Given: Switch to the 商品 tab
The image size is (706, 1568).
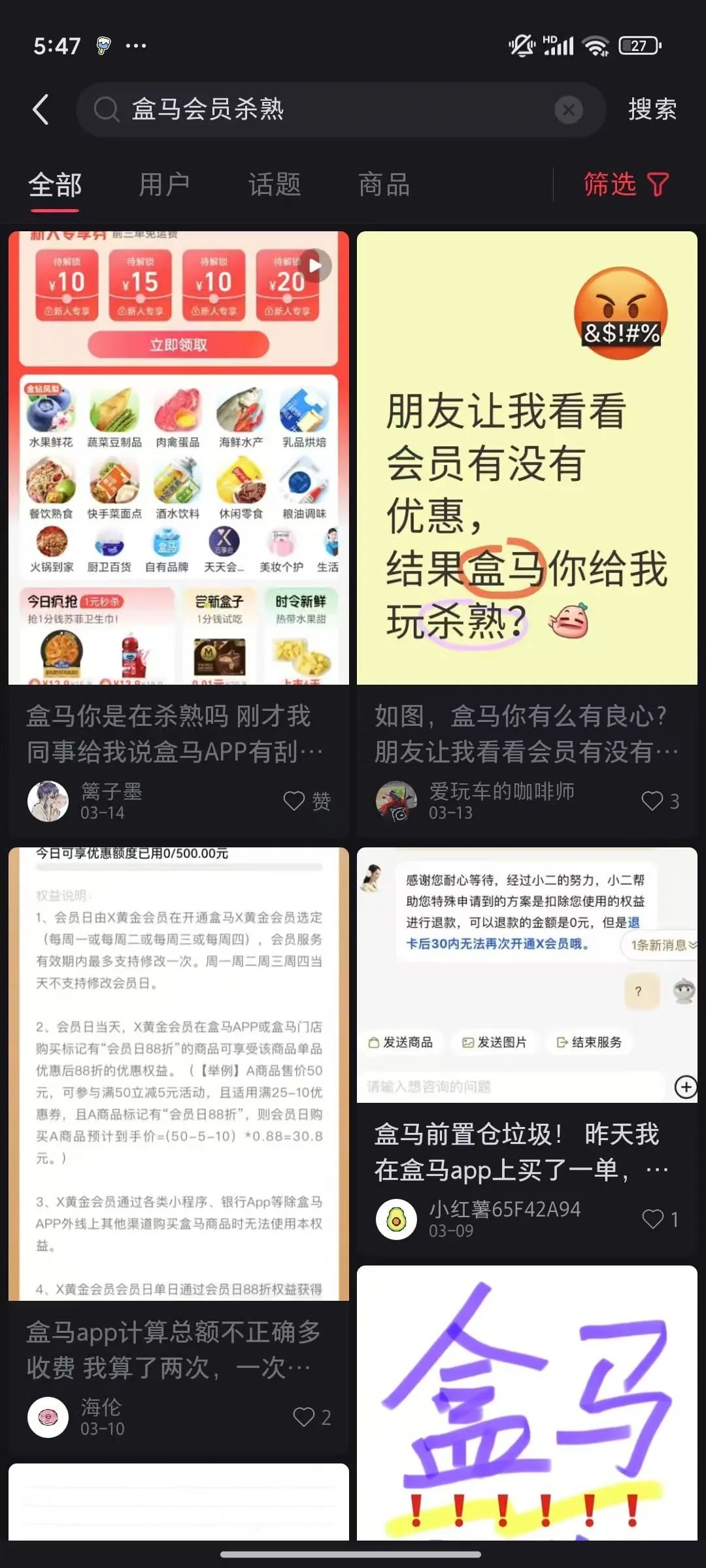Looking at the screenshot, I should click(x=384, y=185).
